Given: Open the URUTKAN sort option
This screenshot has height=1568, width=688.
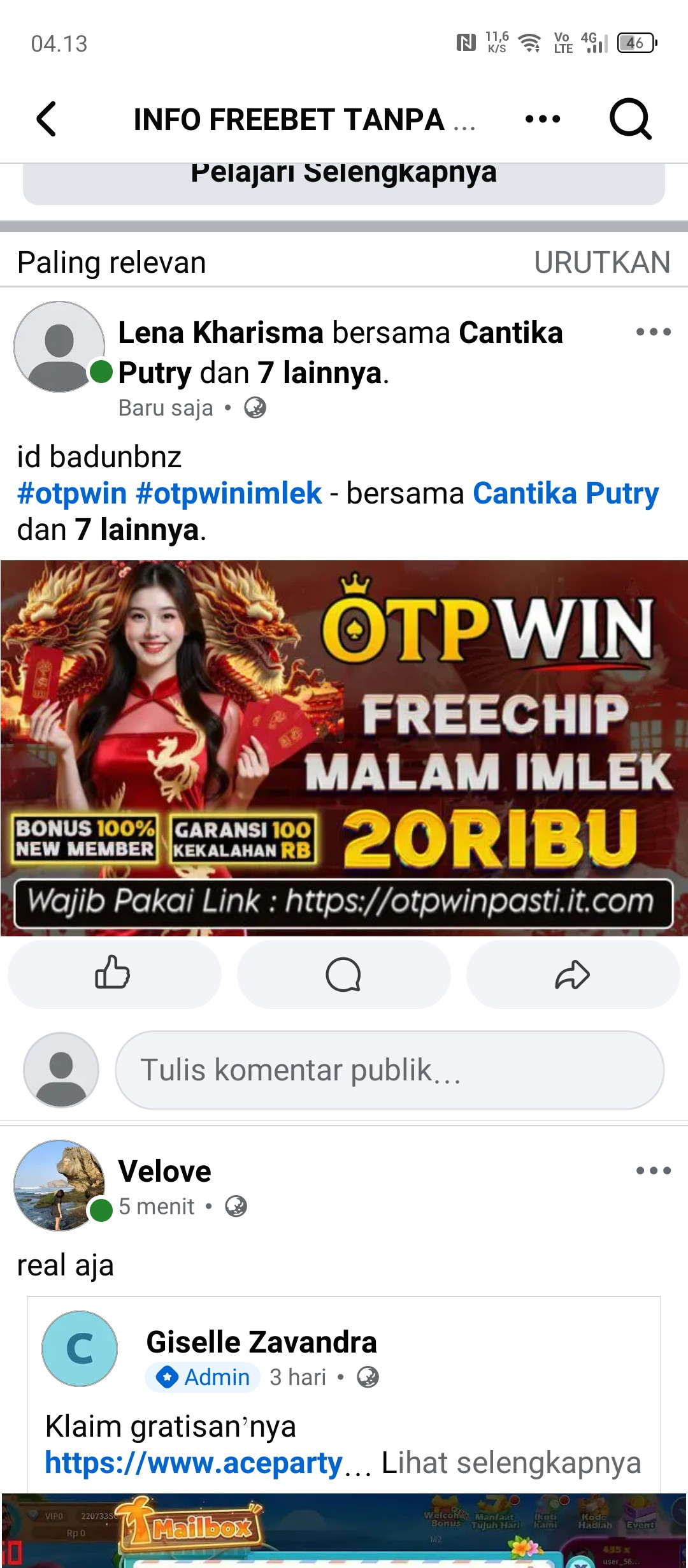Looking at the screenshot, I should pyautogui.click(x=602, y=263).
